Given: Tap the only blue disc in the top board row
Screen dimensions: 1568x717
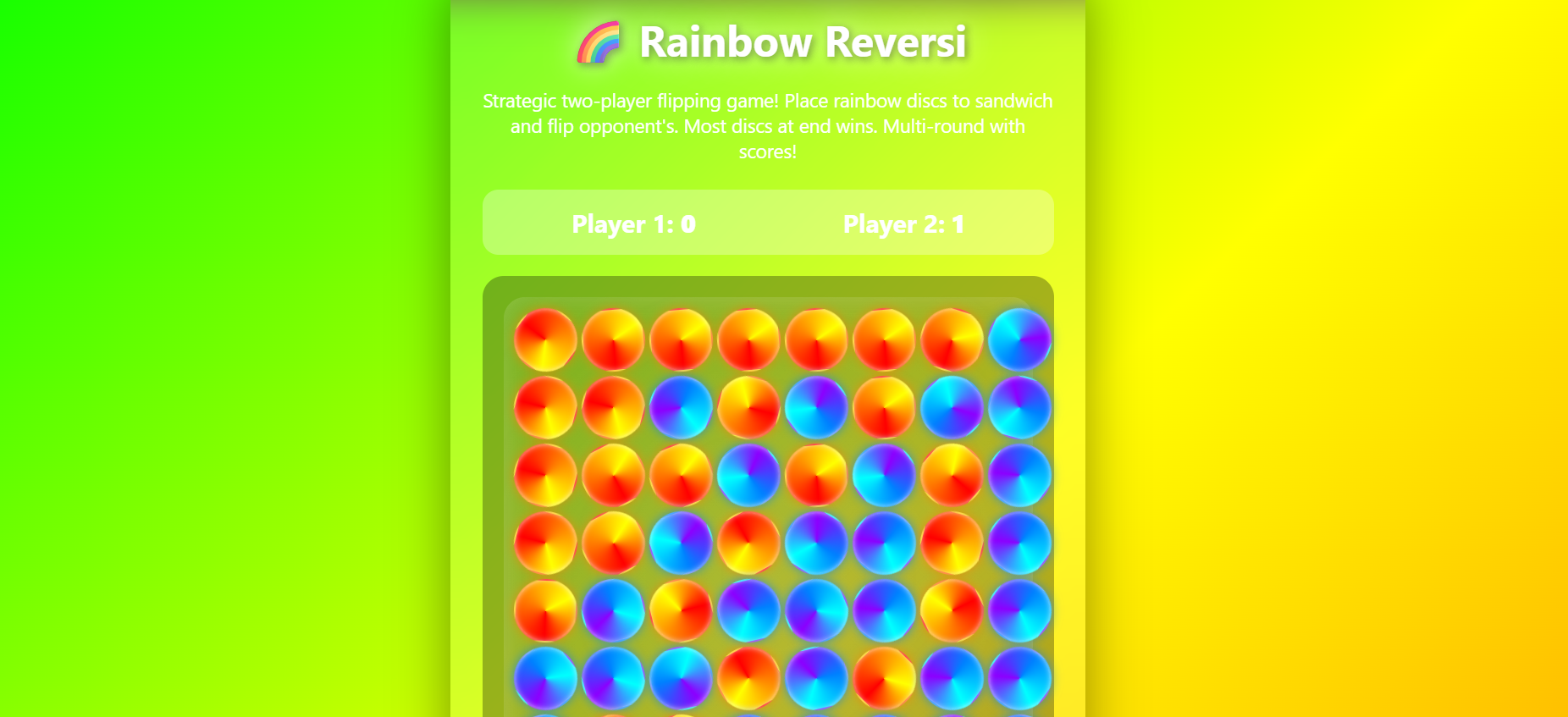Looking at the screenshot, I should coord(1019,339).
